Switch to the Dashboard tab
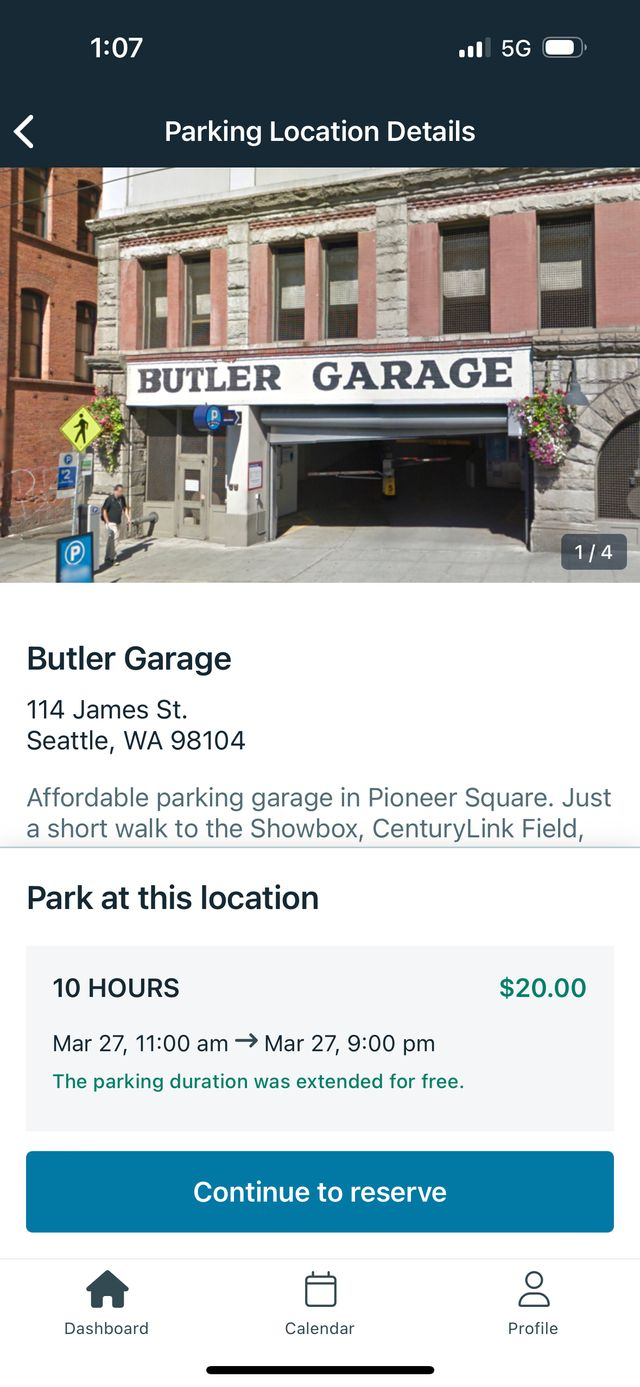This screenshot has height=1387, width=640. (x=106, y=1303)
